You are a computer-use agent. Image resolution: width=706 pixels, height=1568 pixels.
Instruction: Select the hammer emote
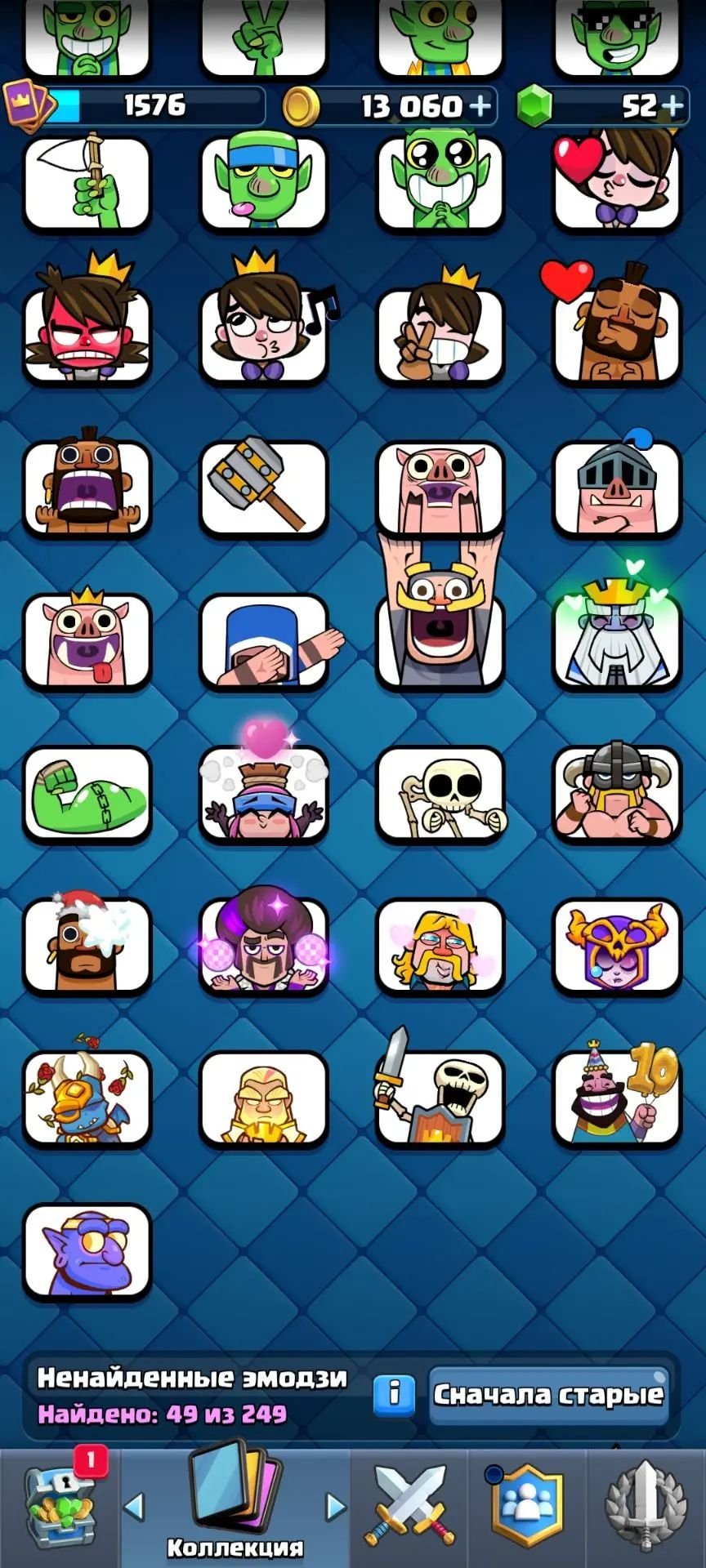click(263, 488)
